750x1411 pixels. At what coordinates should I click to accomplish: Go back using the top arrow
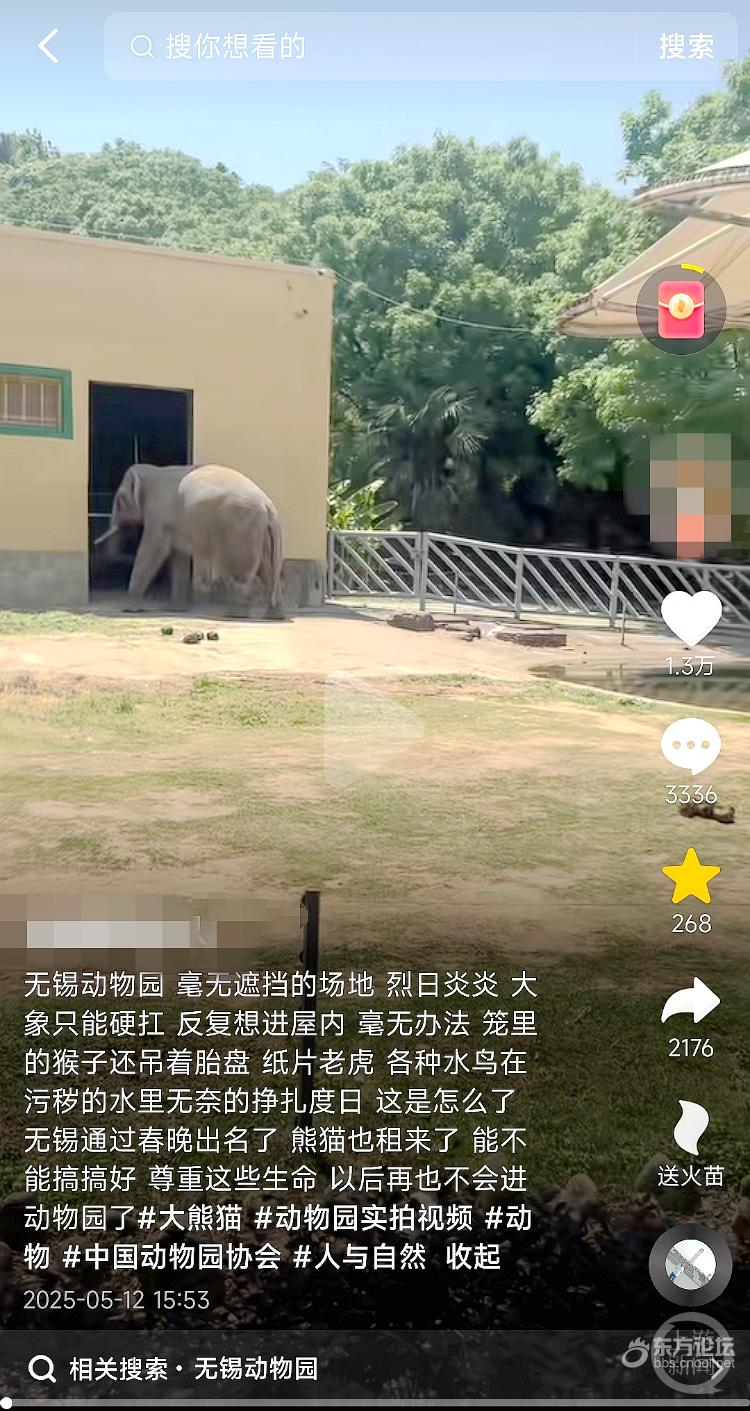pos(48,46)
